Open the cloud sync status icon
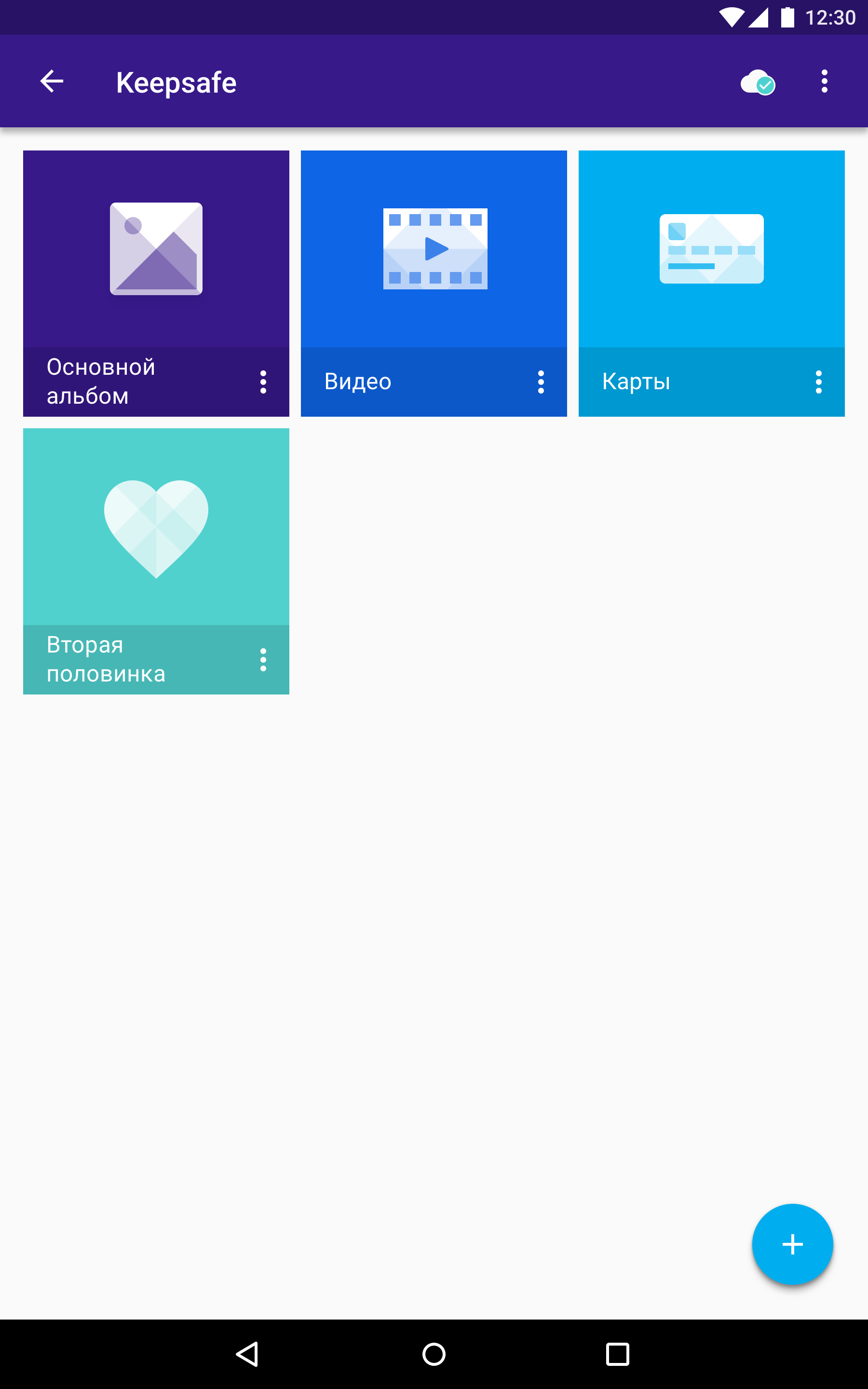Image resolution: width=868 pixels, height=1389 pixels. pyautogui.click(x=758, y=82)
